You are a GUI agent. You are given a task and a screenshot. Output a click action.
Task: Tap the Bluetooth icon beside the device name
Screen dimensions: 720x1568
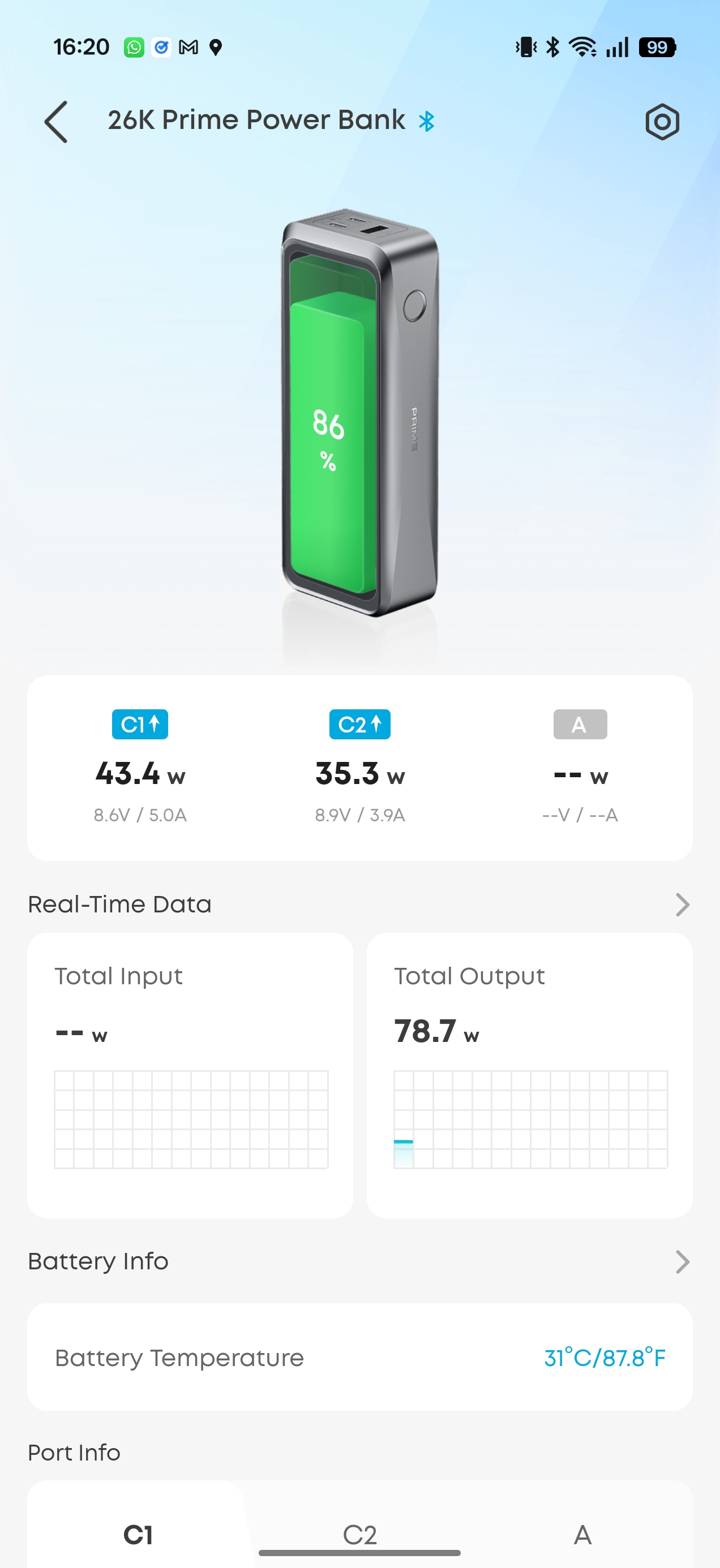427,121
